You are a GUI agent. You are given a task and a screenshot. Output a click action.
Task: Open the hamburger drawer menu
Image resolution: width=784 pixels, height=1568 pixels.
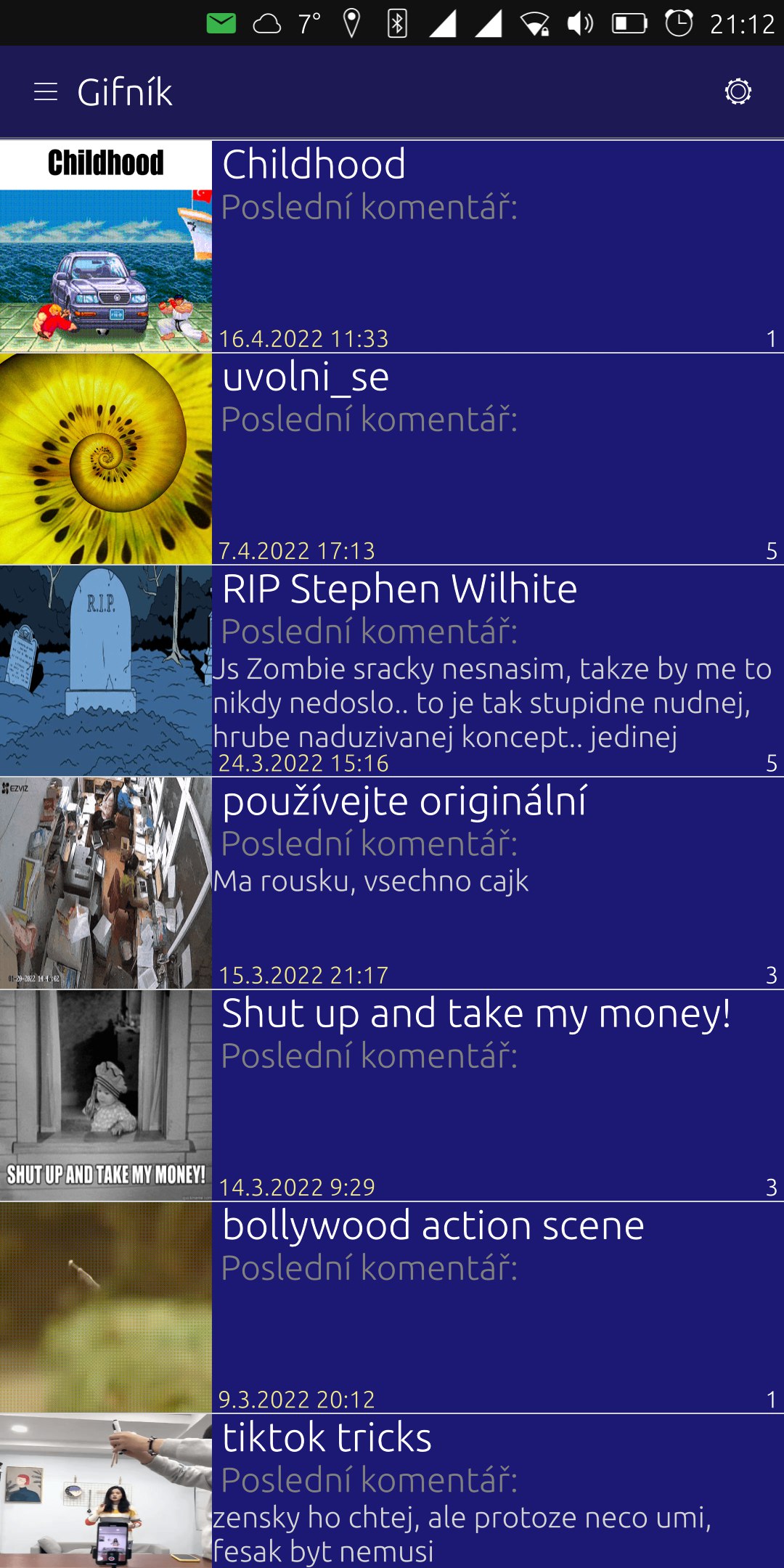click(45, 92)
